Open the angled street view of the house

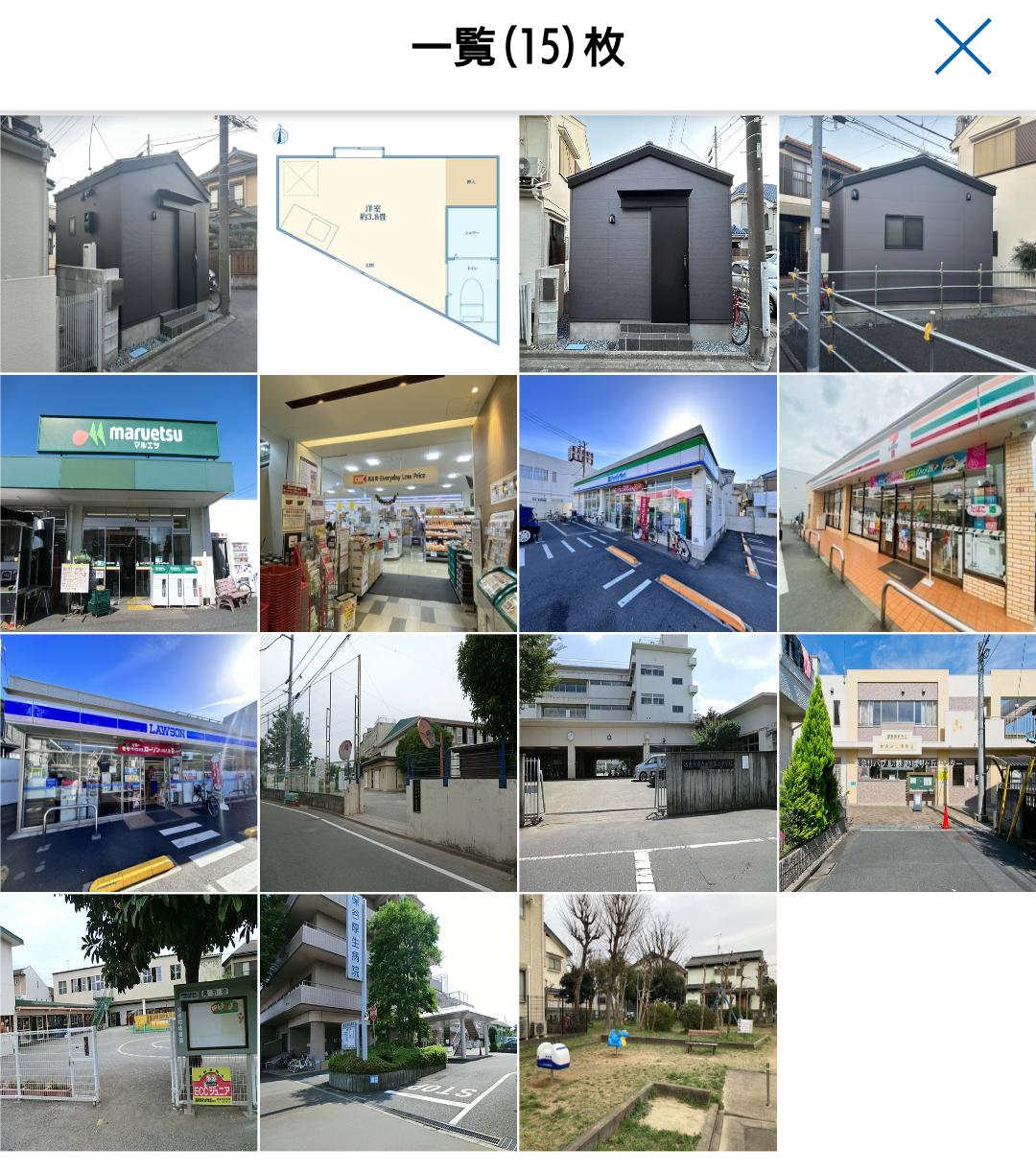tap(129, 244)
